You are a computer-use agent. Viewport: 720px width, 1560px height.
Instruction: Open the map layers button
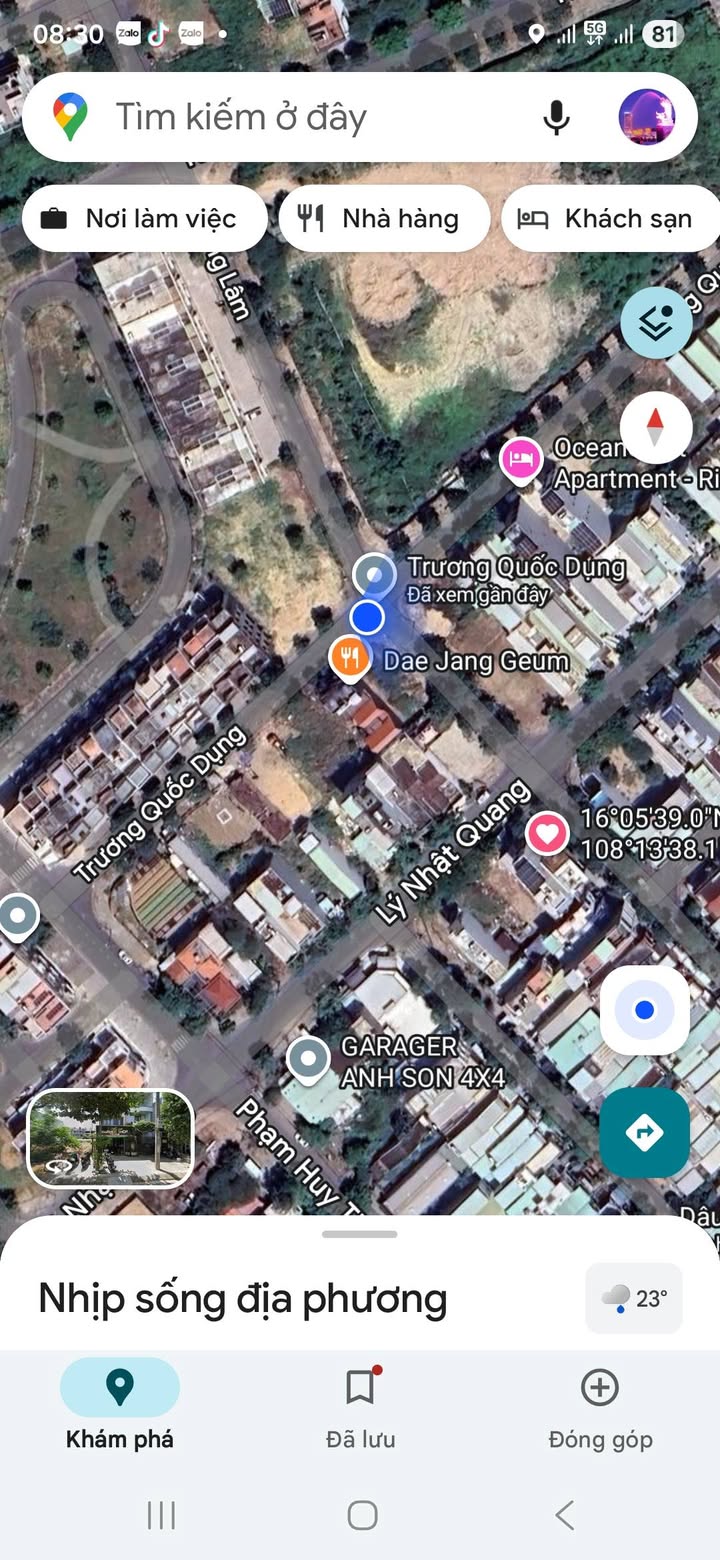pyautogui.click(x=656, y=322)
